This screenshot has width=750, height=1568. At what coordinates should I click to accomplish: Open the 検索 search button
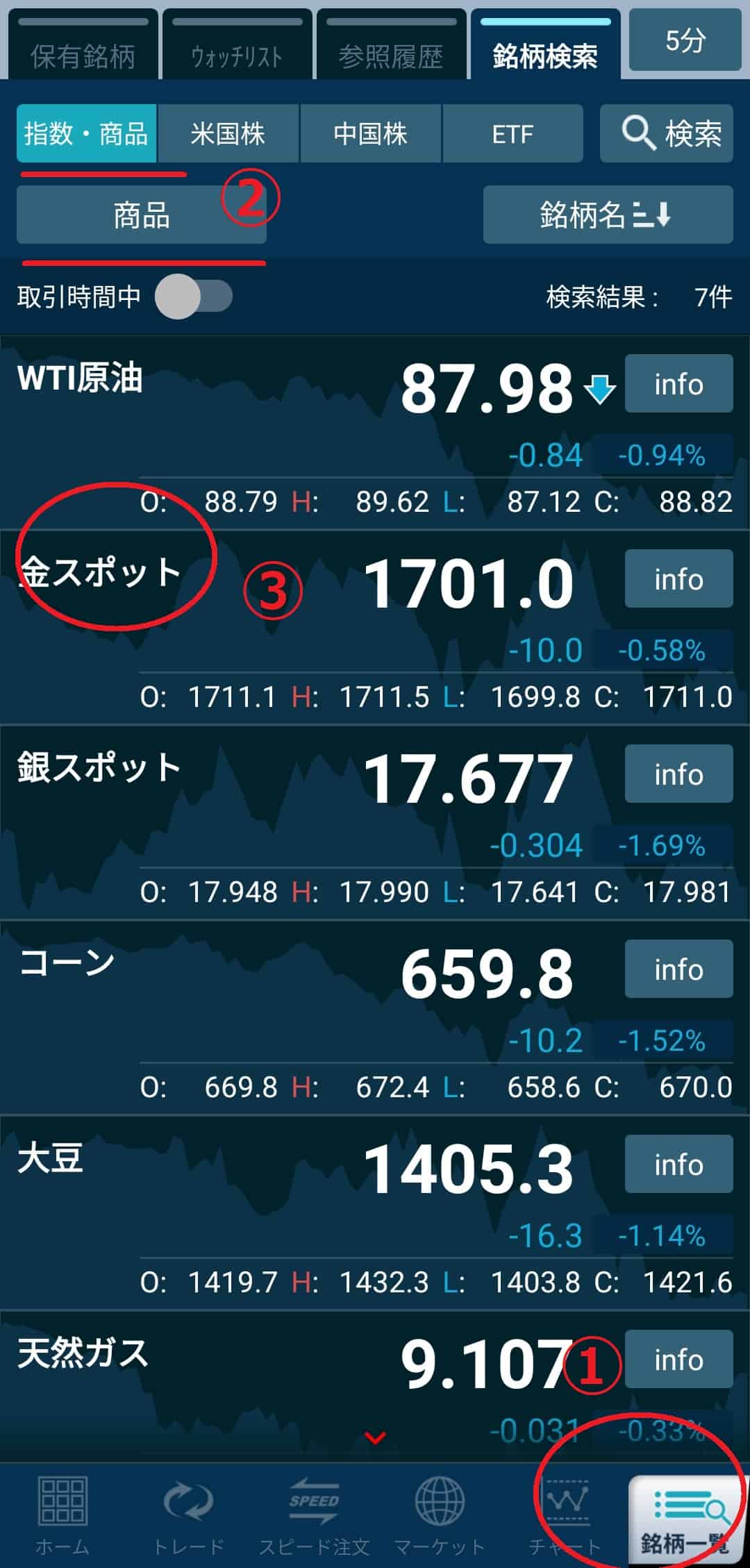pyautogui.click(x=666, y=133)
